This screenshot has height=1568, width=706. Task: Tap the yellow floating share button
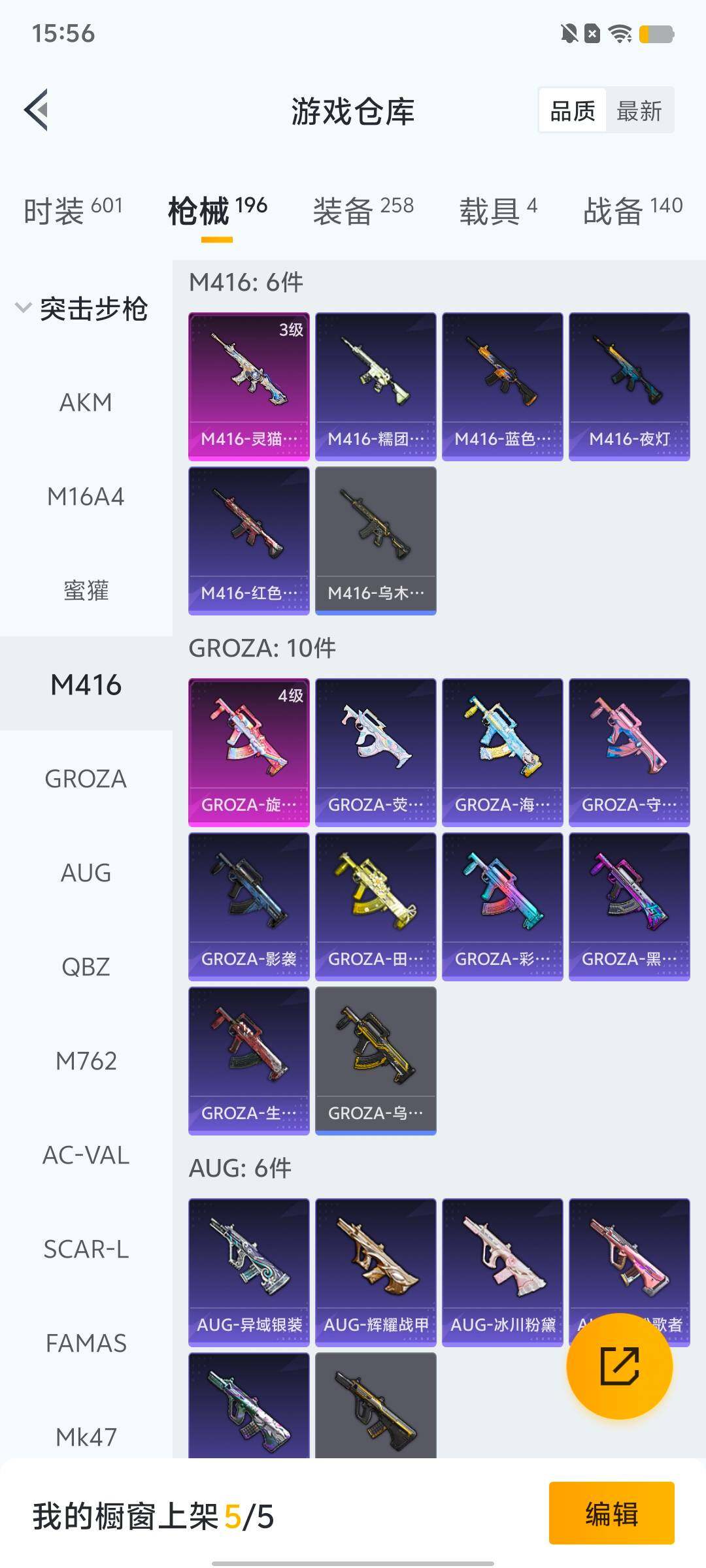coord(619,1366)
